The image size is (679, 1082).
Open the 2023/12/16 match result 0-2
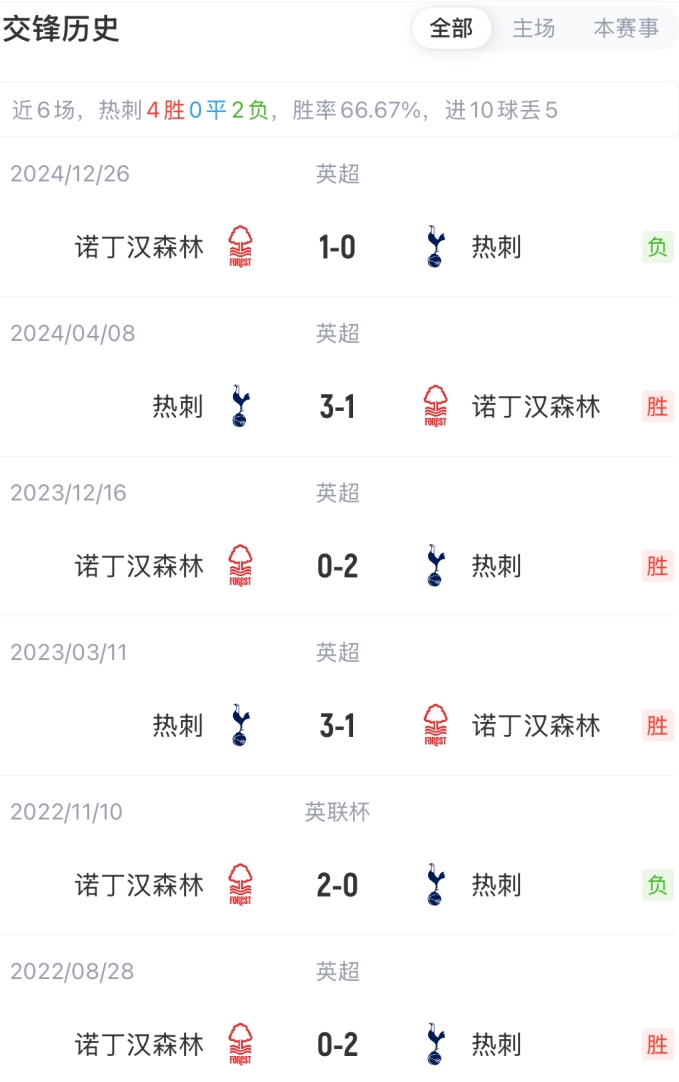[x=337, y=566]
